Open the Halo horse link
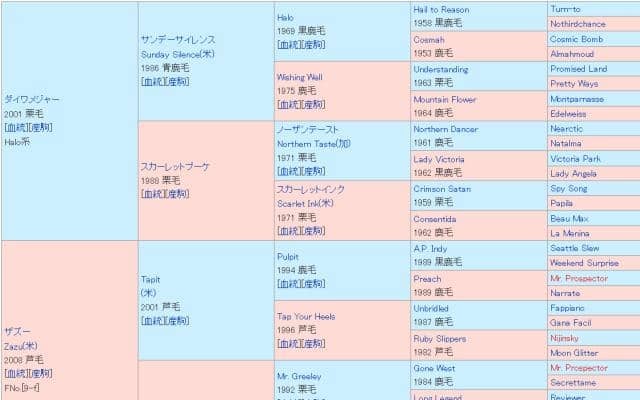 (x=285, y=17)
